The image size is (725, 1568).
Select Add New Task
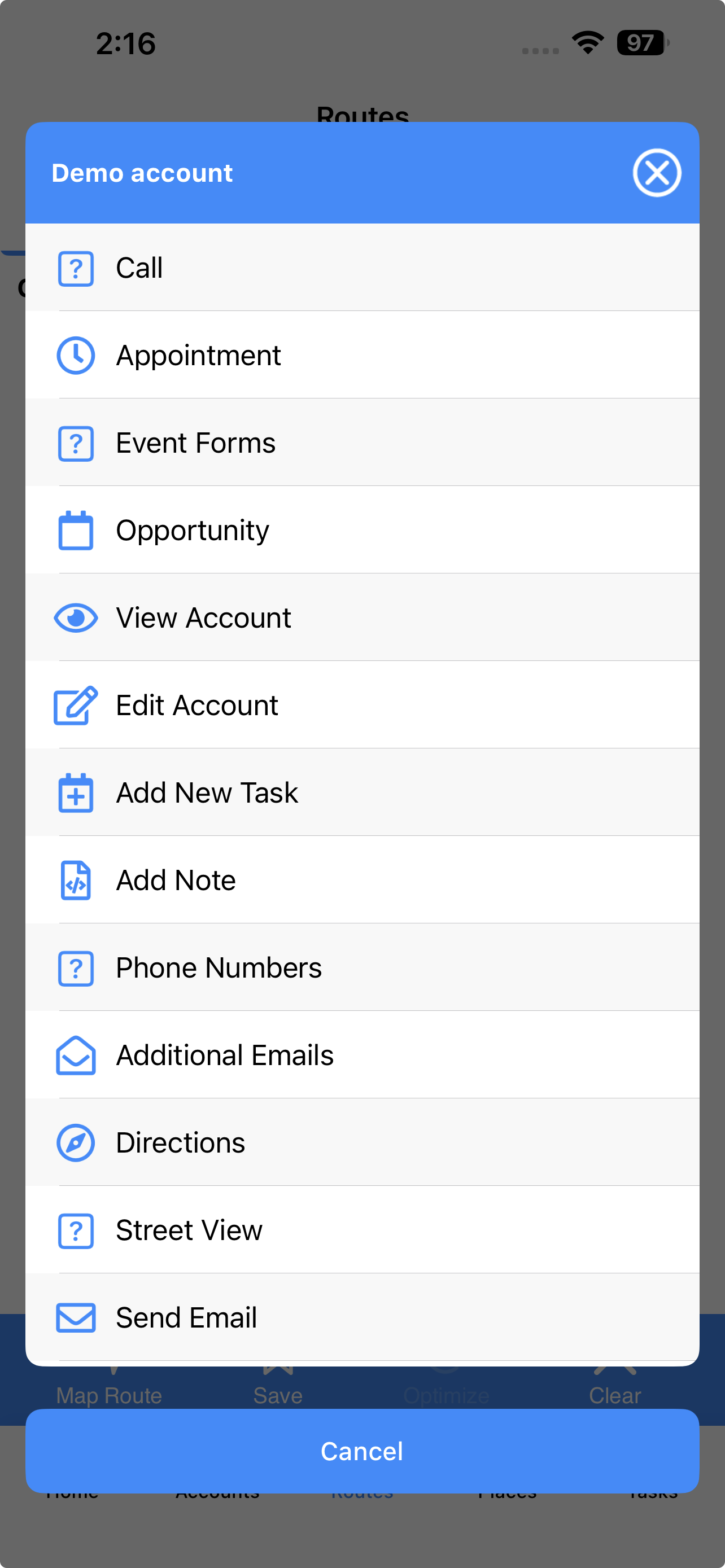click(362, 792)
